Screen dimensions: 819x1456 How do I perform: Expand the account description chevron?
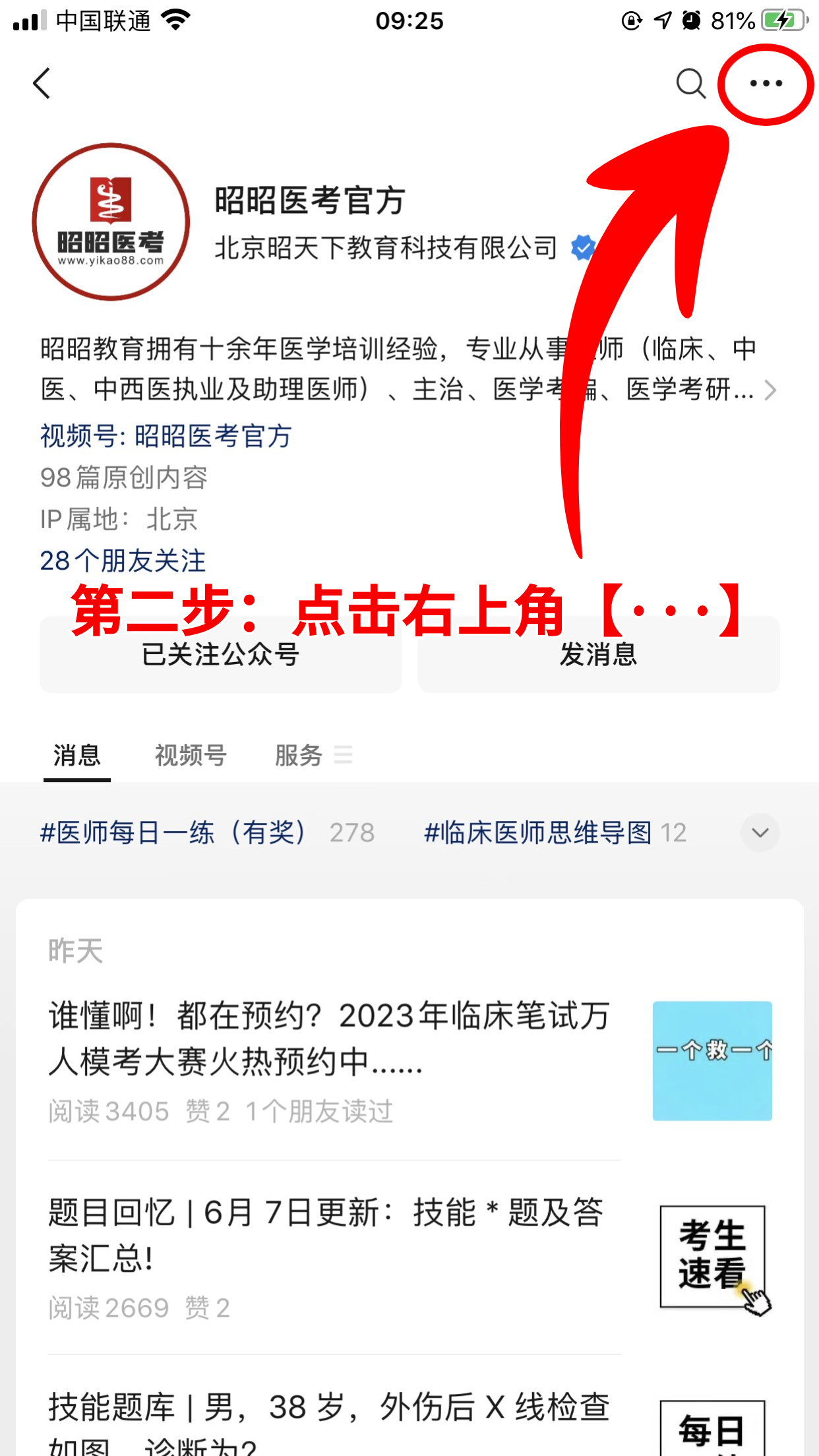click(x=770, y=390)
